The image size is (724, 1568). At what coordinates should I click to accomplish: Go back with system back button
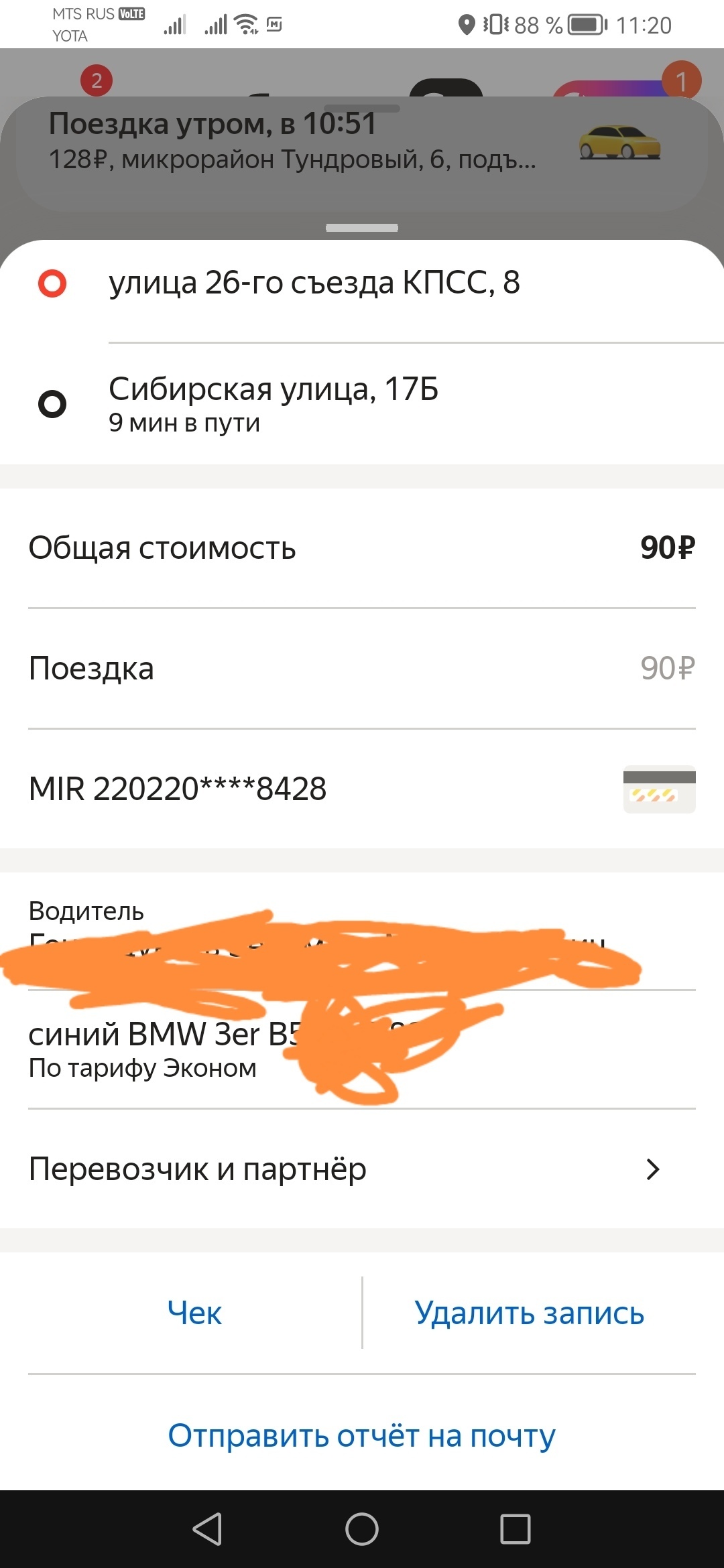(x=207, y=1529)
